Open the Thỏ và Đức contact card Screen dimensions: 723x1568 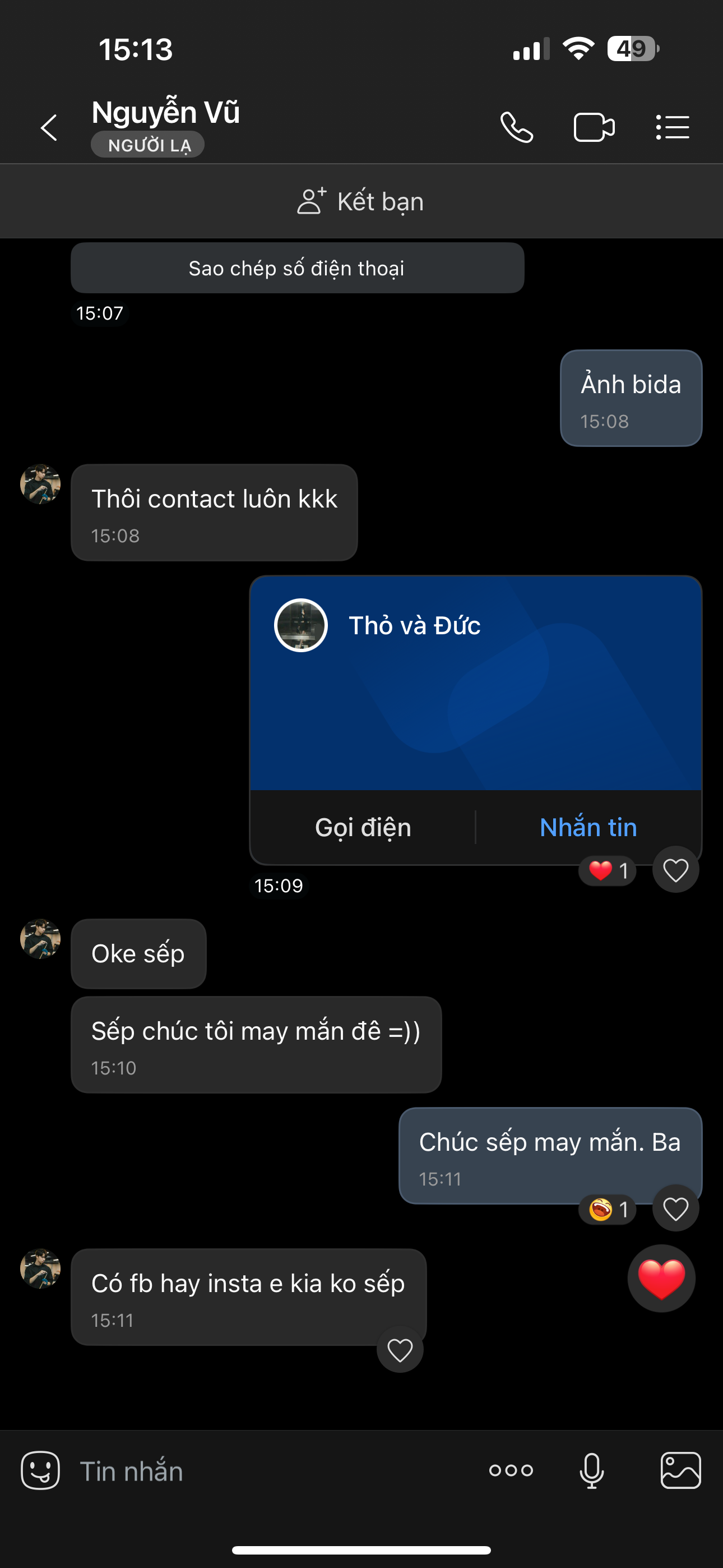(x=475, y=682)
